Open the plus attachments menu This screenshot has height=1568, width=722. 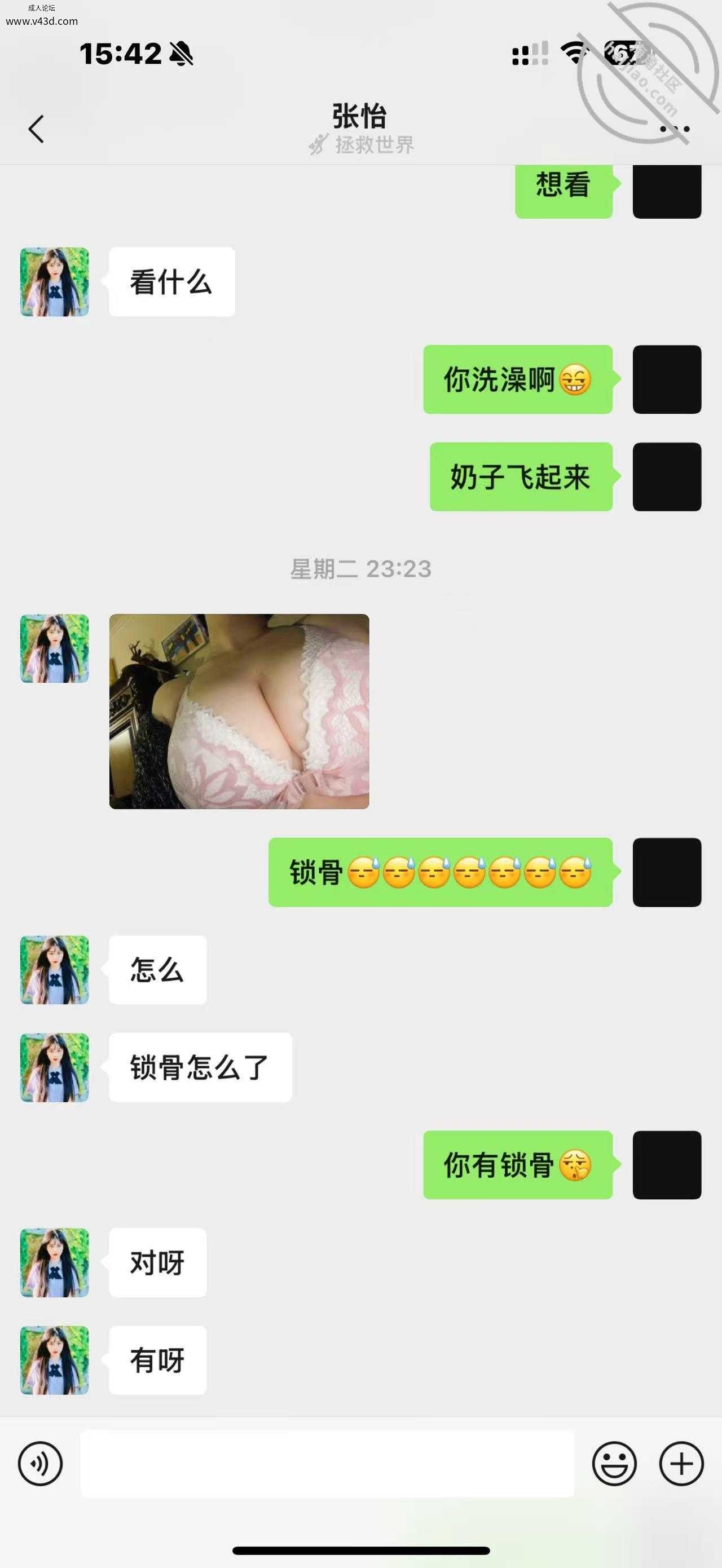pos(681,1464)
